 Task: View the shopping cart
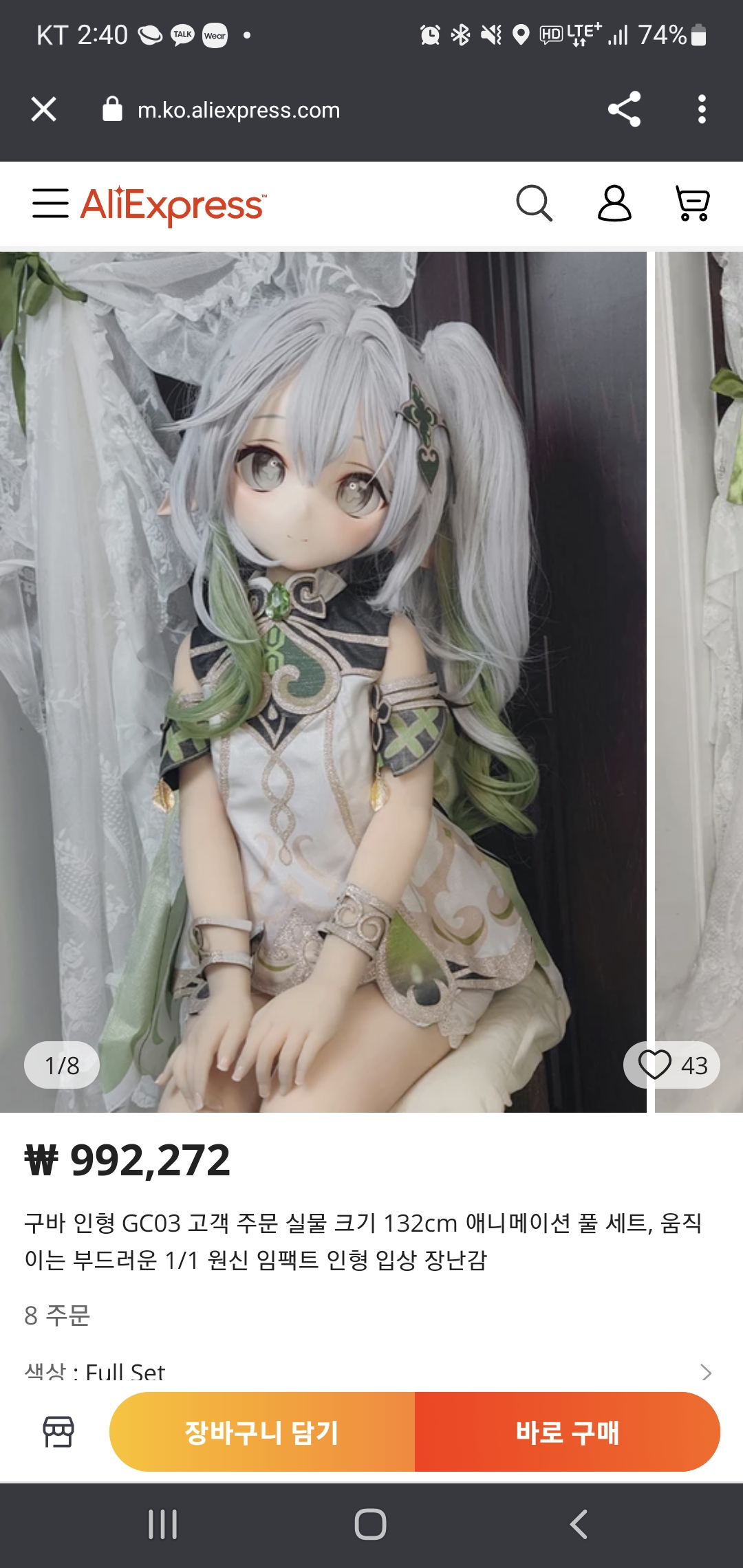click(x=693, y=204)
